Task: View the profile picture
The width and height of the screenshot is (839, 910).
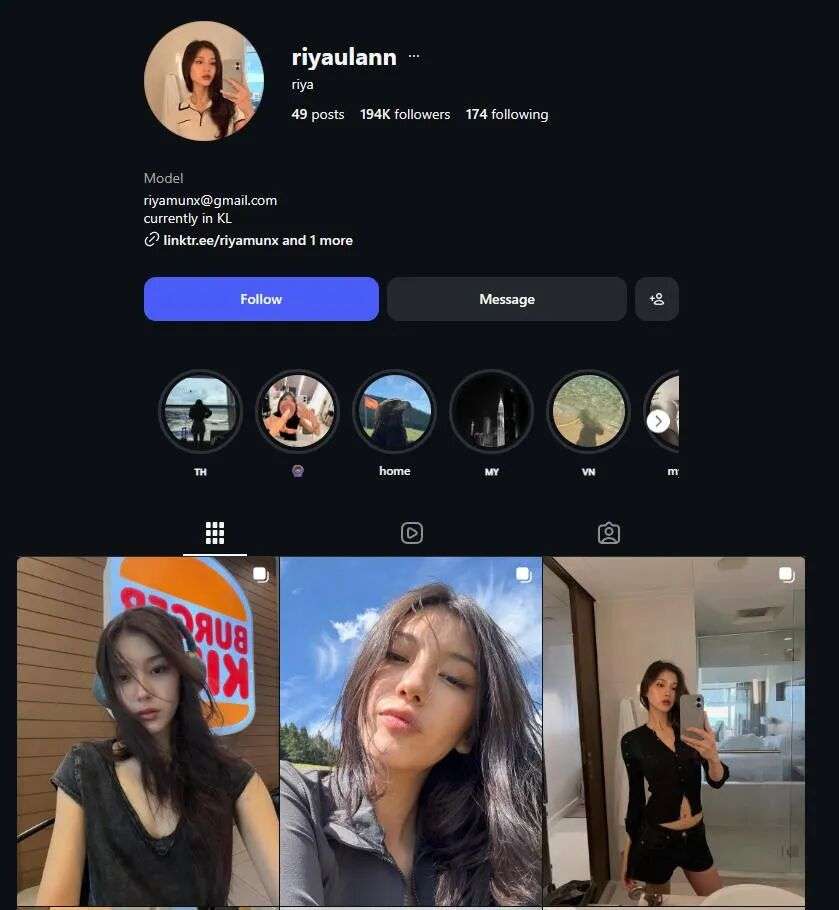Action: (x=204, y=81)
